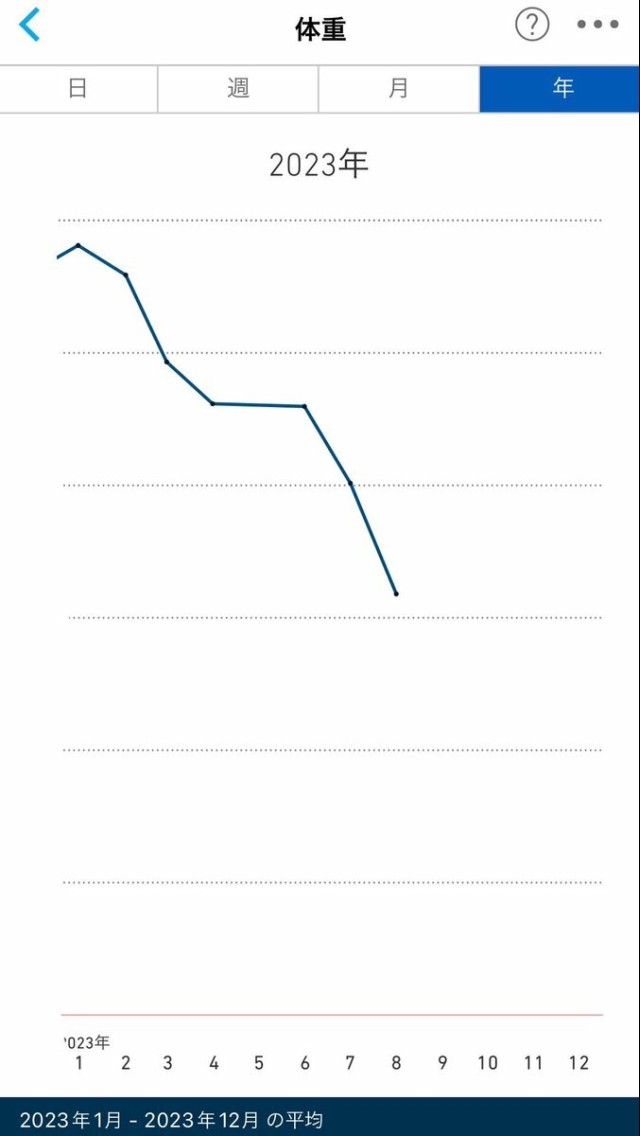
Task: Open the help question mark icon
Action: pos(532,25)
